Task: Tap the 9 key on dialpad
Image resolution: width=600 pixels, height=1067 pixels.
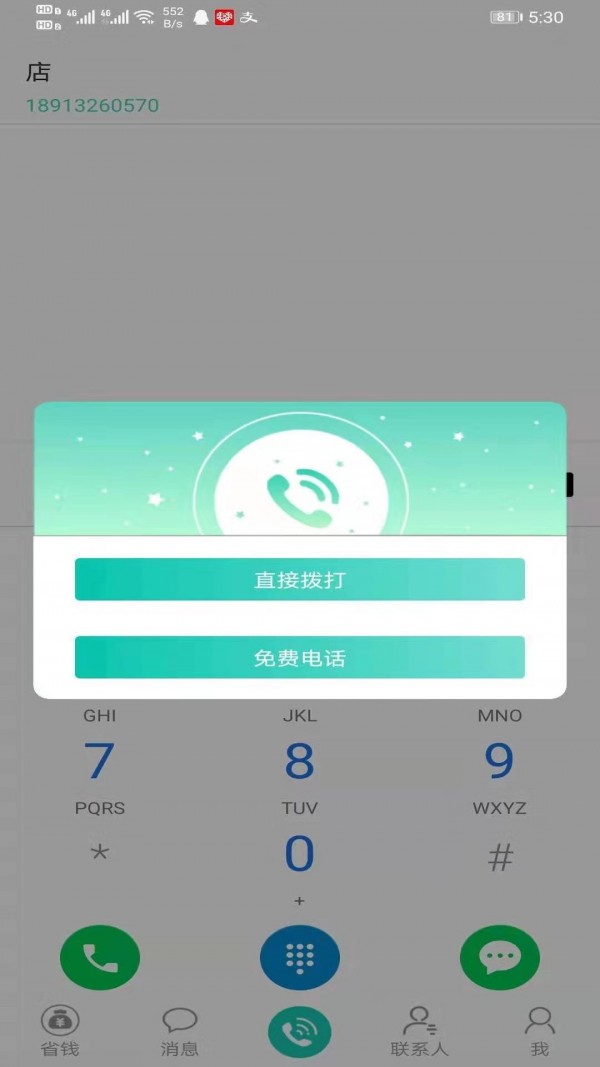Action: tap(499, 762)
